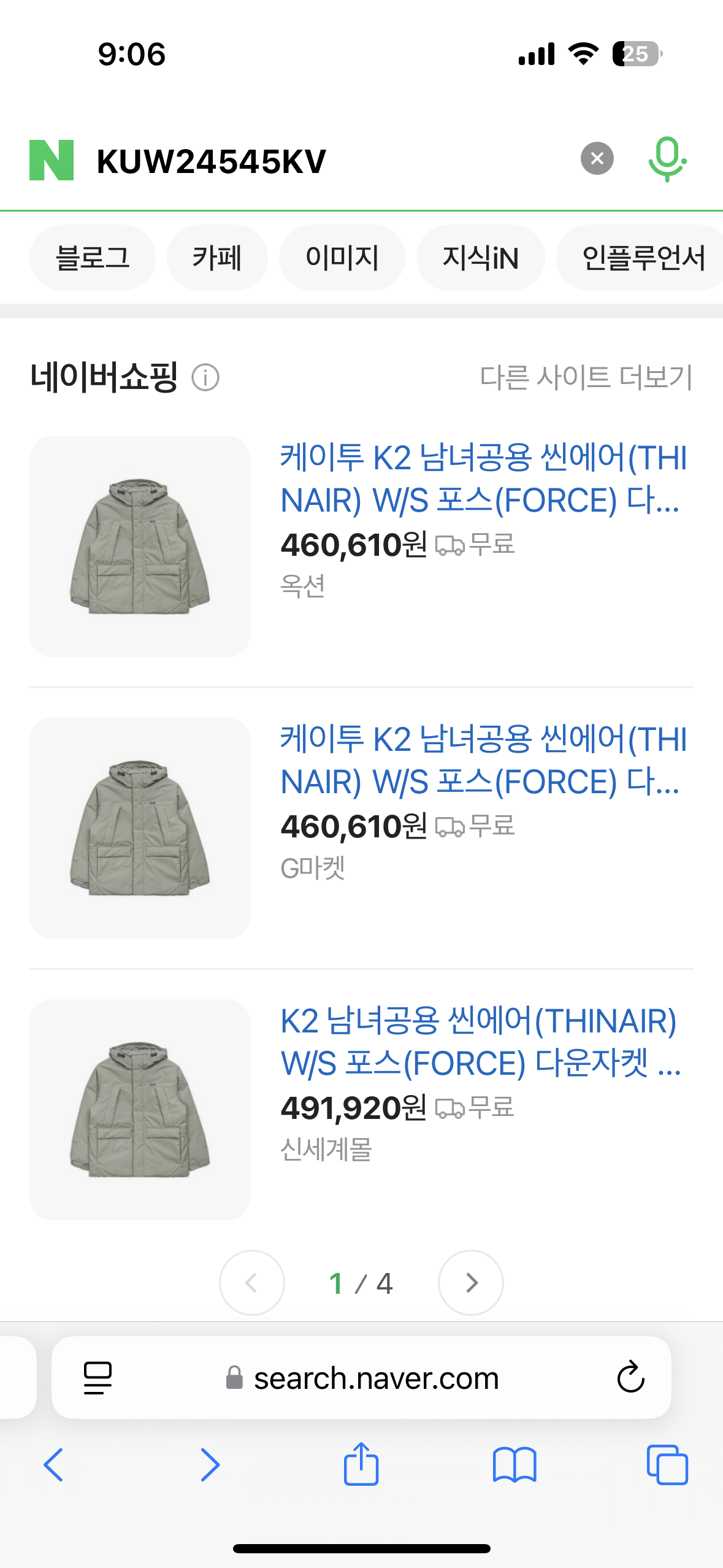Open the 신세계몰 jacket thumbnail
The image size is (723, 1568).
(140, 1109)
